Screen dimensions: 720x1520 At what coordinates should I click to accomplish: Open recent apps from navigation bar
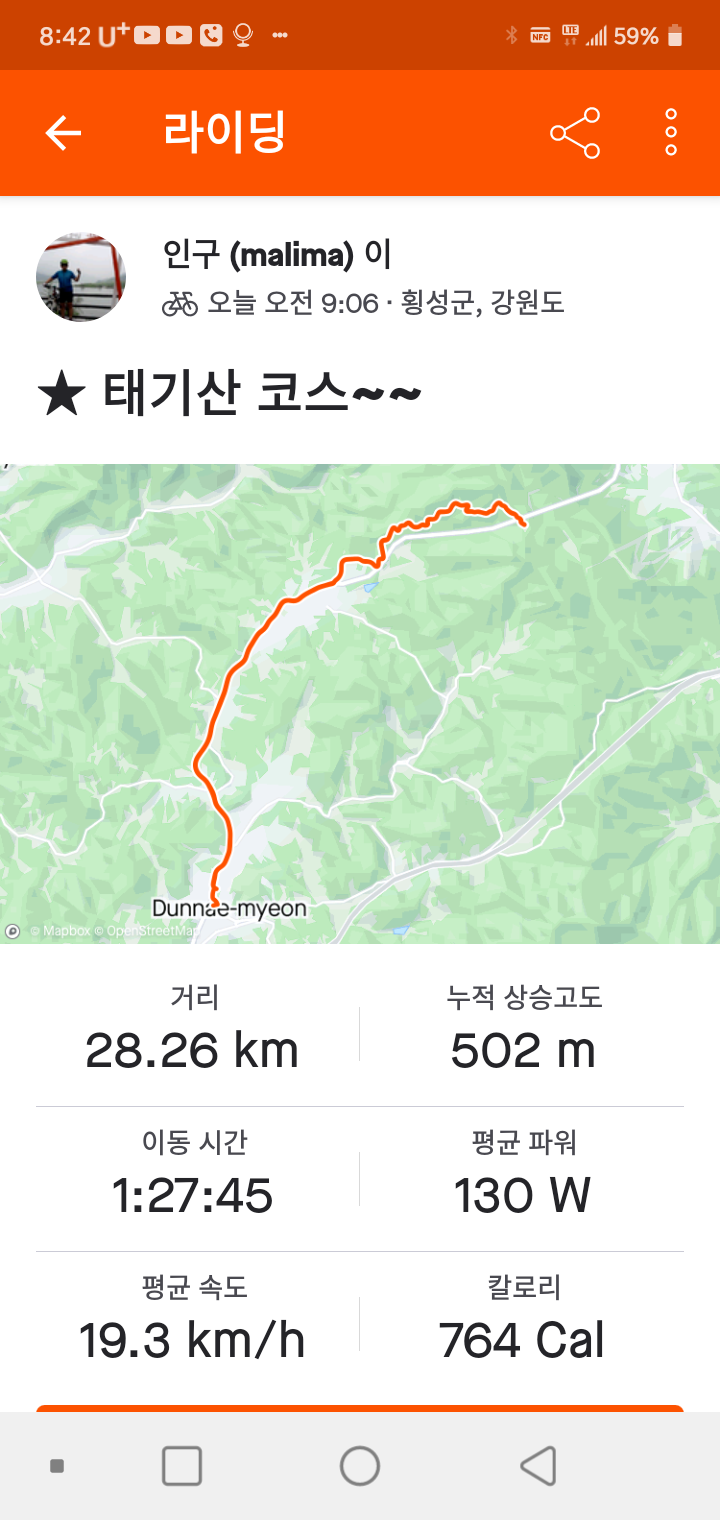(182, 1466)
